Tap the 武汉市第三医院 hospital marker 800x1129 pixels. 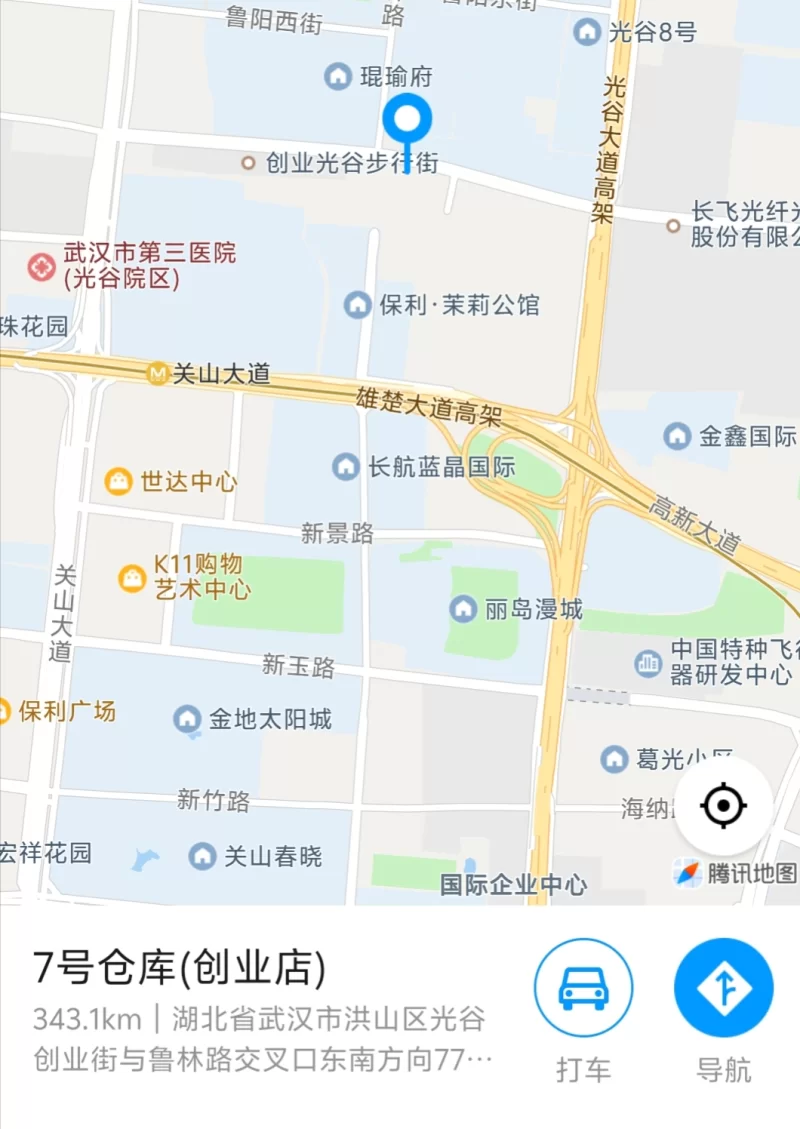pyautogui.click(x=42, y=267)
